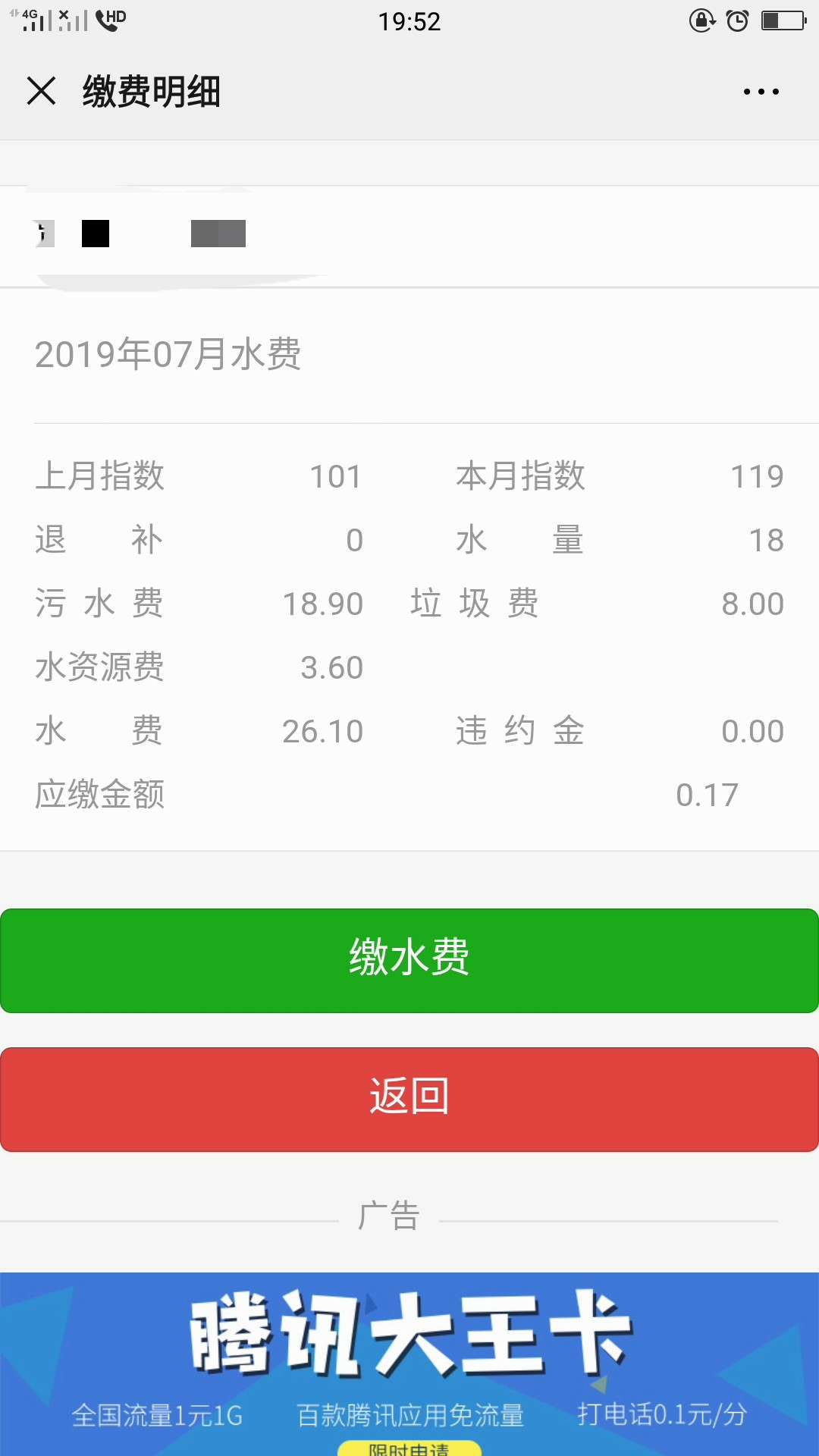Tap the green 缴水费 button
The width and height of the screenshot is (819, 1456).
click(x=409, y=960)
